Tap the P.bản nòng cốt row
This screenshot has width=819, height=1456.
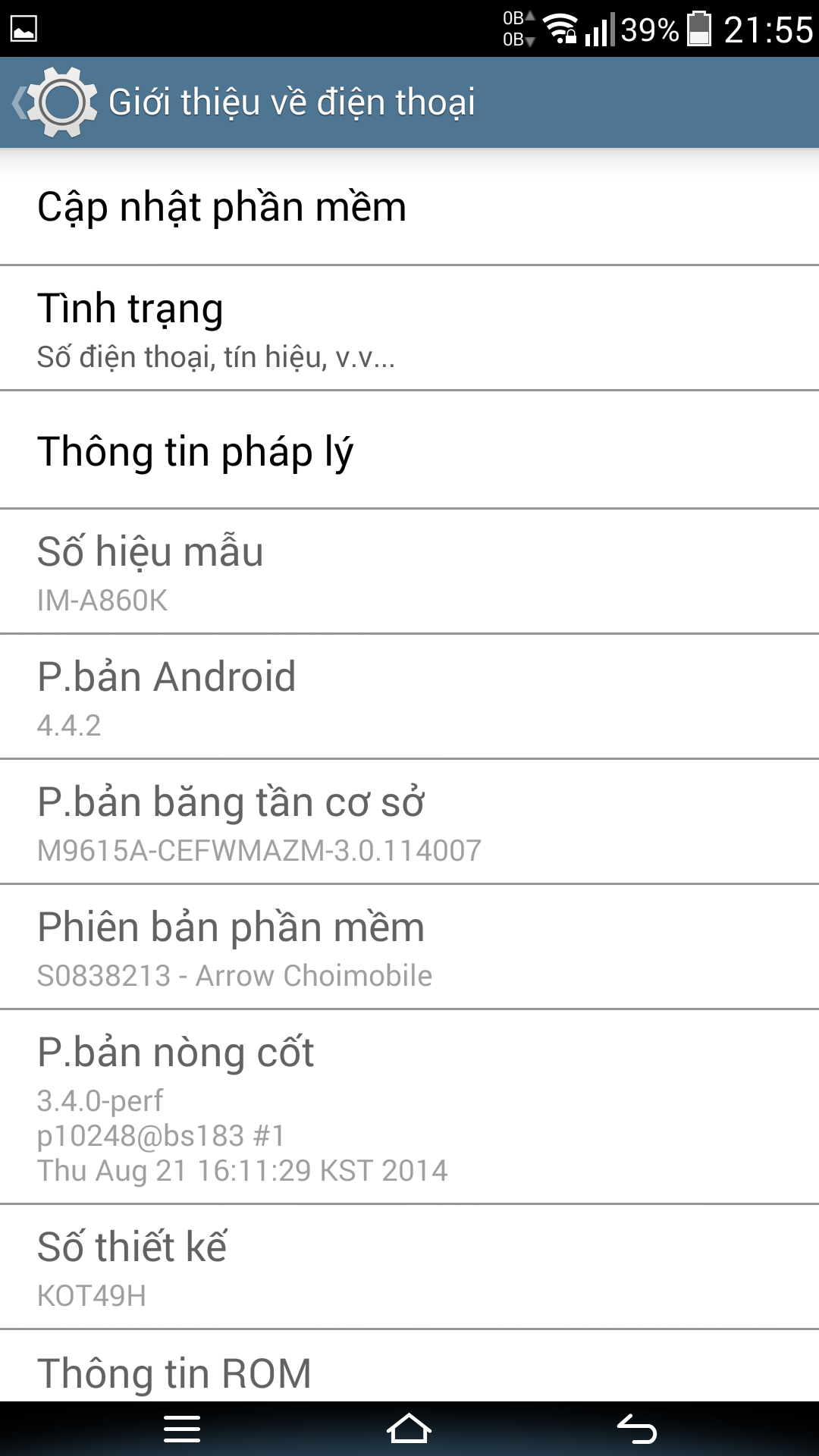pos(409,1106)
